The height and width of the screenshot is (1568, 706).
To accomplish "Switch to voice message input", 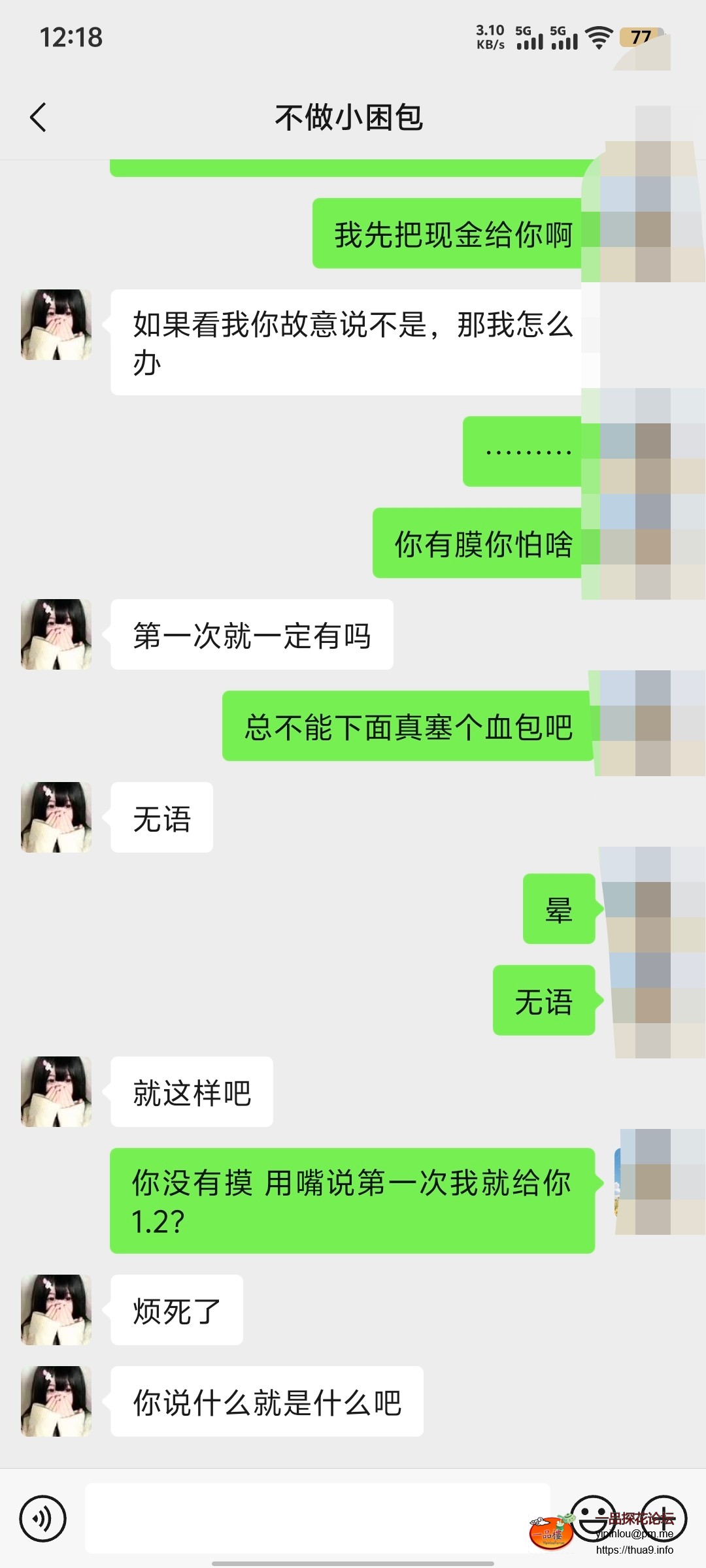I will pos(42,1518).
